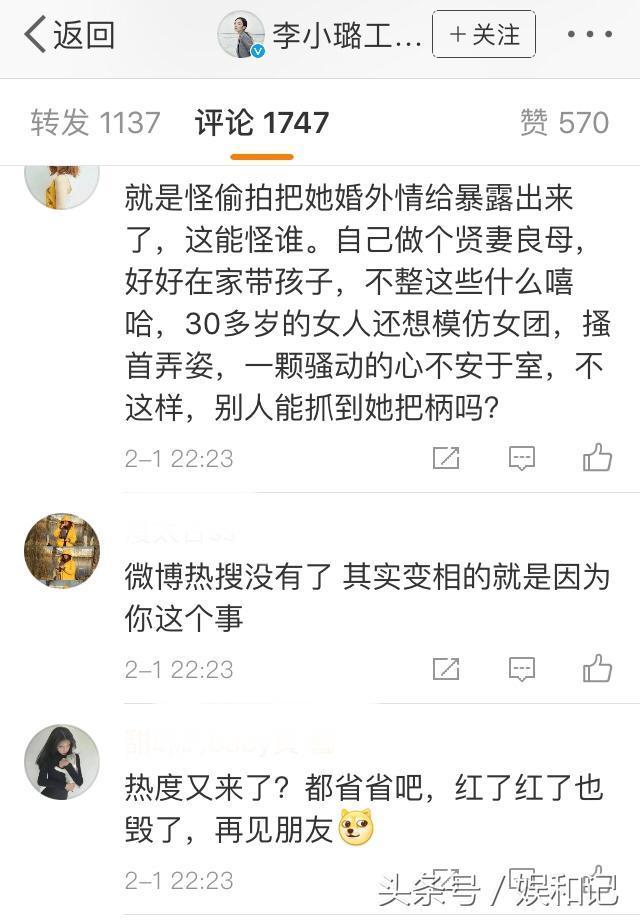Switch to the 转发 1137 tab
Viewport: 640px width, 920px height.
click(x=95, y=123)
